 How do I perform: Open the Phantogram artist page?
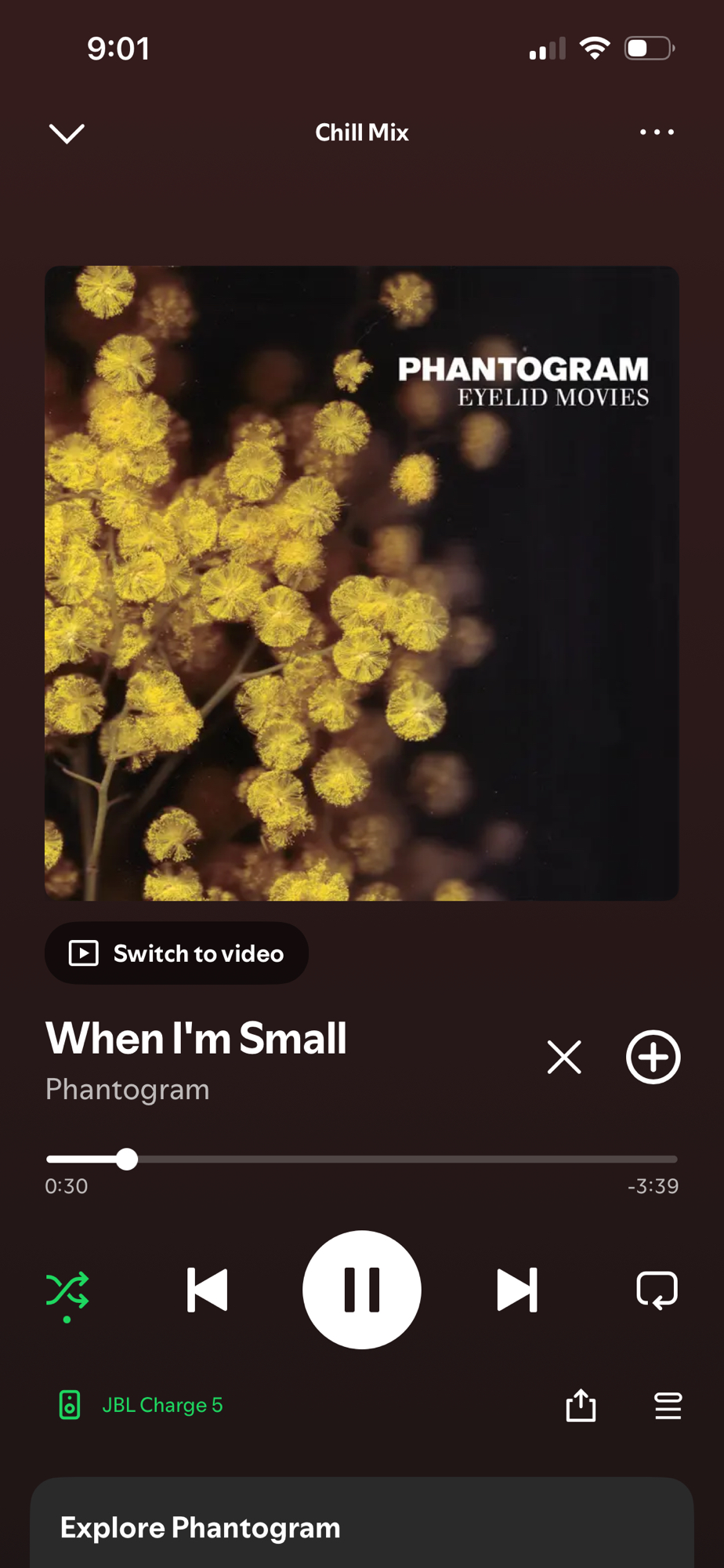point(128,1090)
